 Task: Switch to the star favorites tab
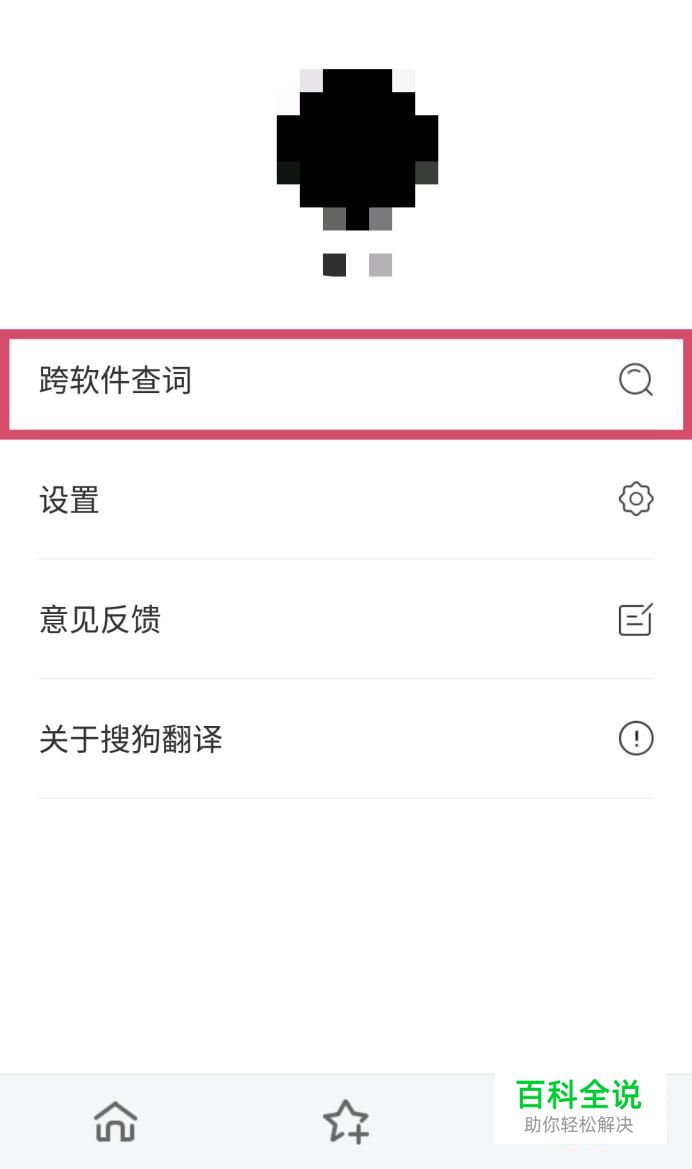pos(346,1121)
